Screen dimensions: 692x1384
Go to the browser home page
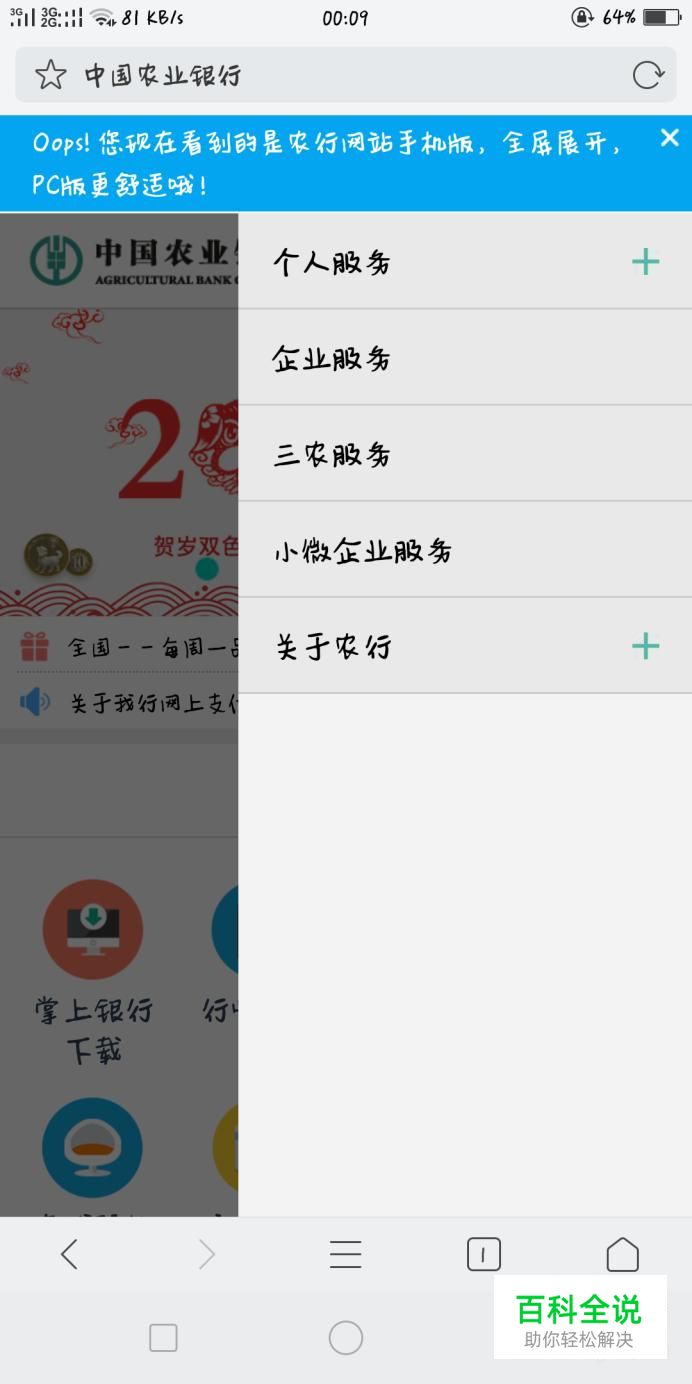tap(622, 1254)
